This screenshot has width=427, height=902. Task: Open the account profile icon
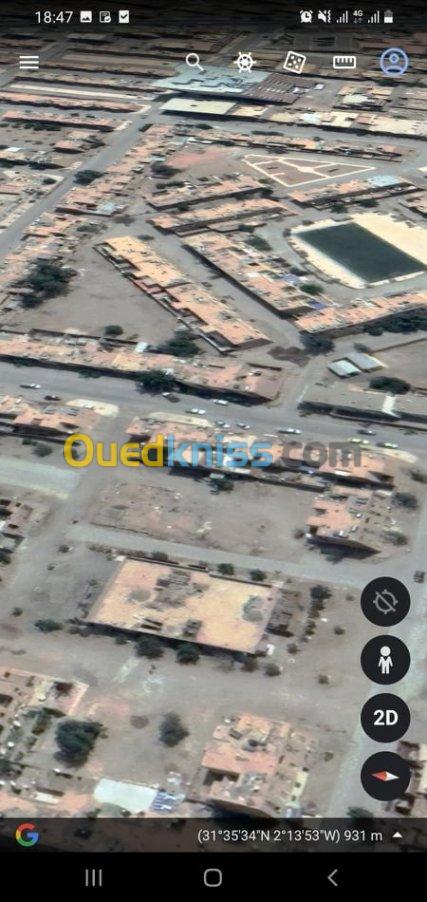394,62
